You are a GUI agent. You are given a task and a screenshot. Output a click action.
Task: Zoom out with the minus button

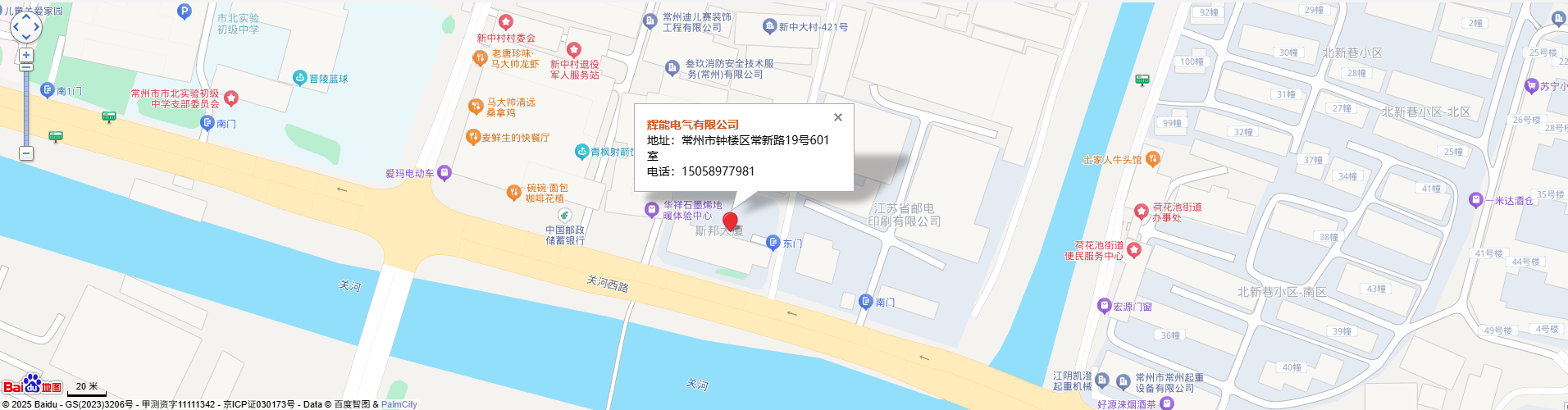click(x=26, y=153)
